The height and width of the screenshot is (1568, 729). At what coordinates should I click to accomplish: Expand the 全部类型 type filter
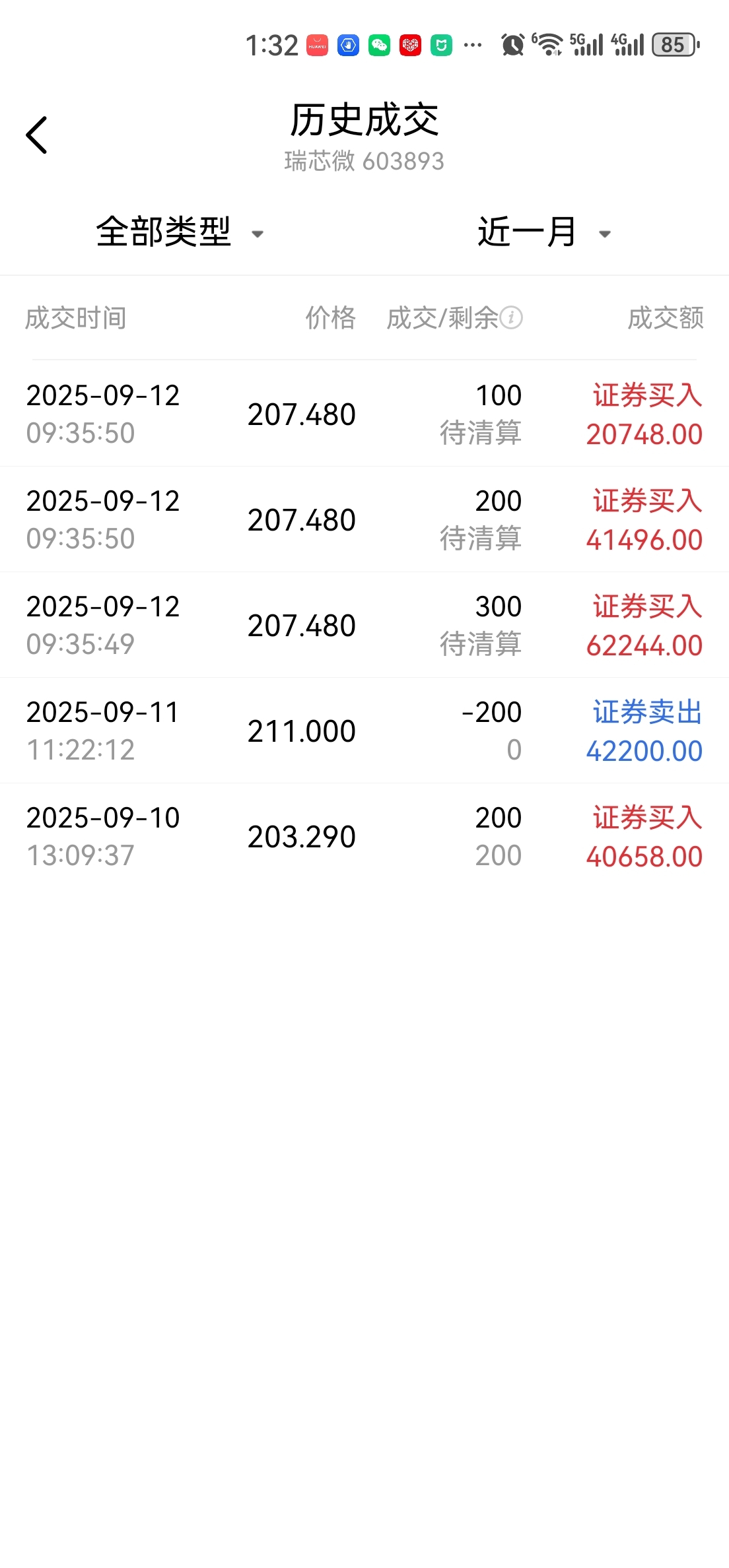(x=180, y=232)
